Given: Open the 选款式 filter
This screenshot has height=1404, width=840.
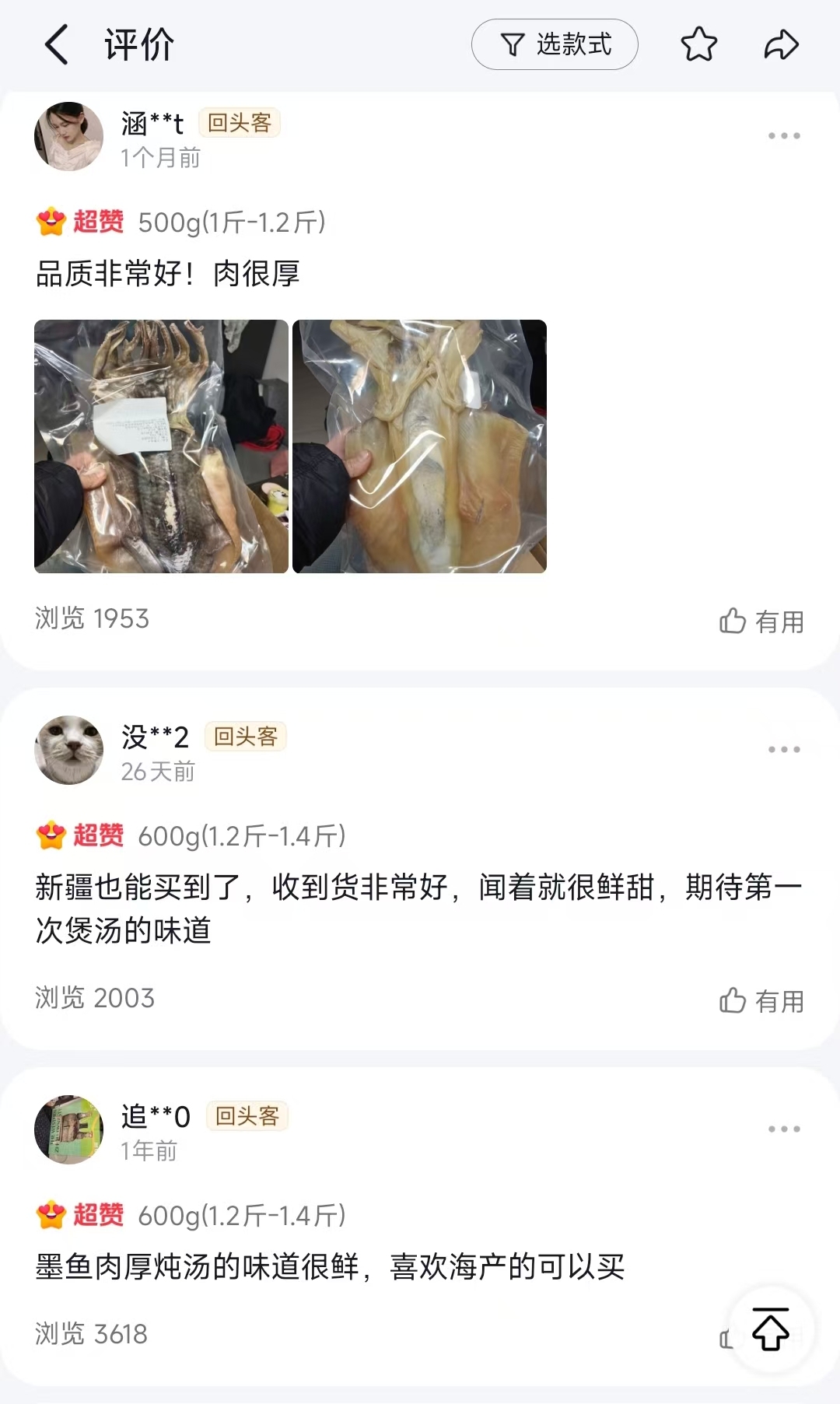Looking at the screenshot, I should coord(555,44).
